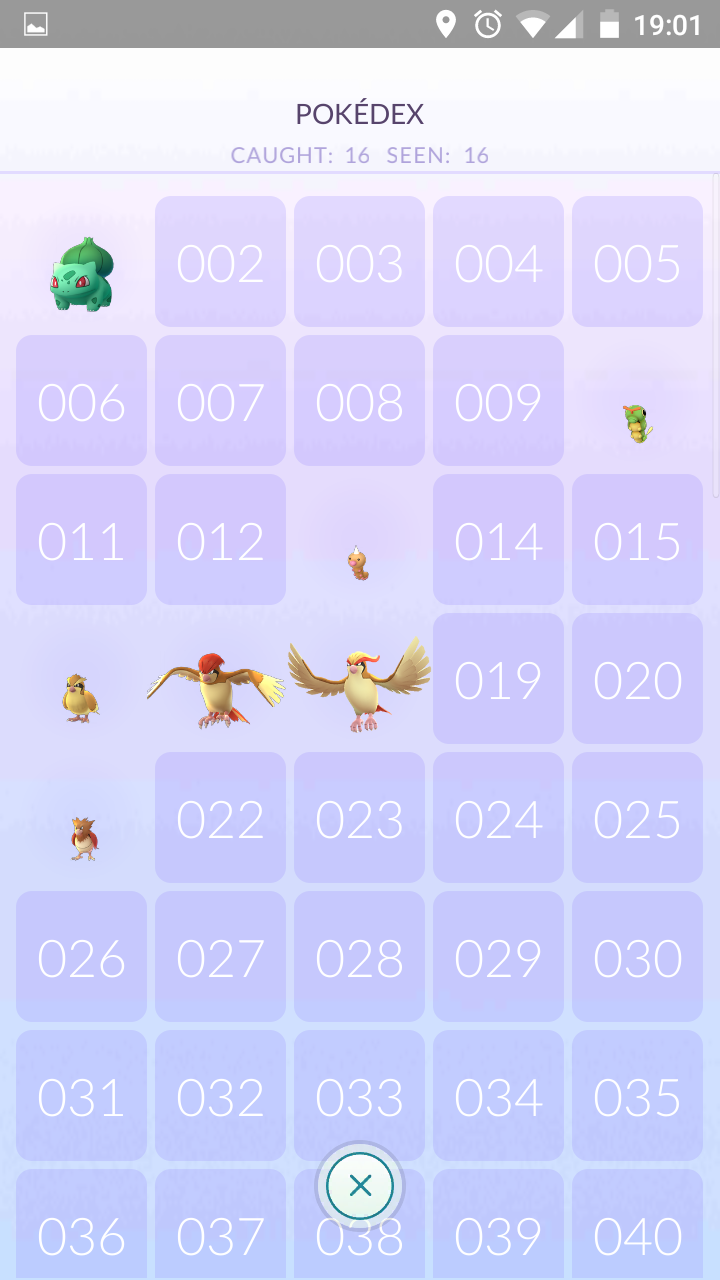Select the small Pidgey entry
Image resolution: width=720 pixels, height=1280 pixels.
tap(80, 697)
